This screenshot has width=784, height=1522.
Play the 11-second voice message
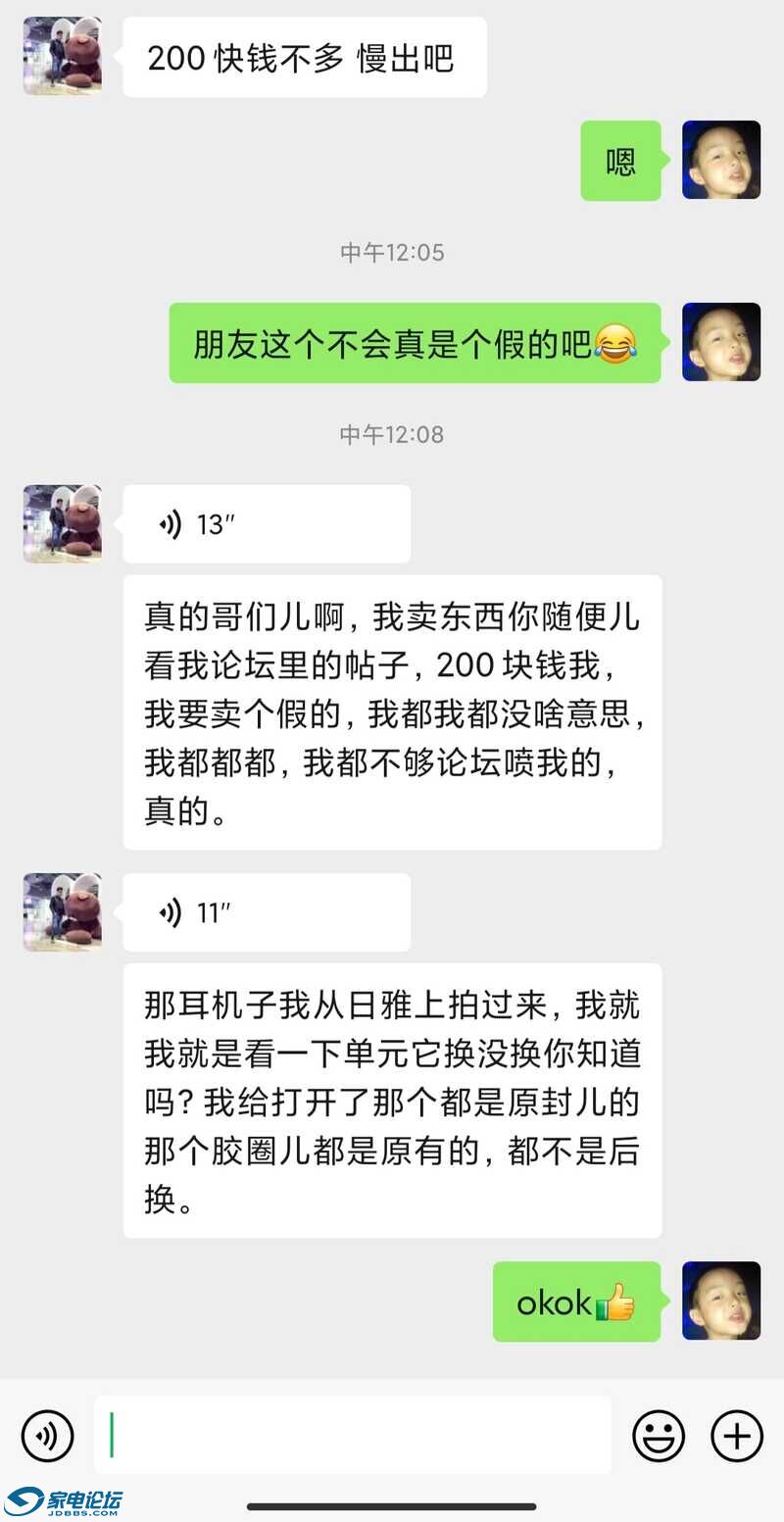266,912
